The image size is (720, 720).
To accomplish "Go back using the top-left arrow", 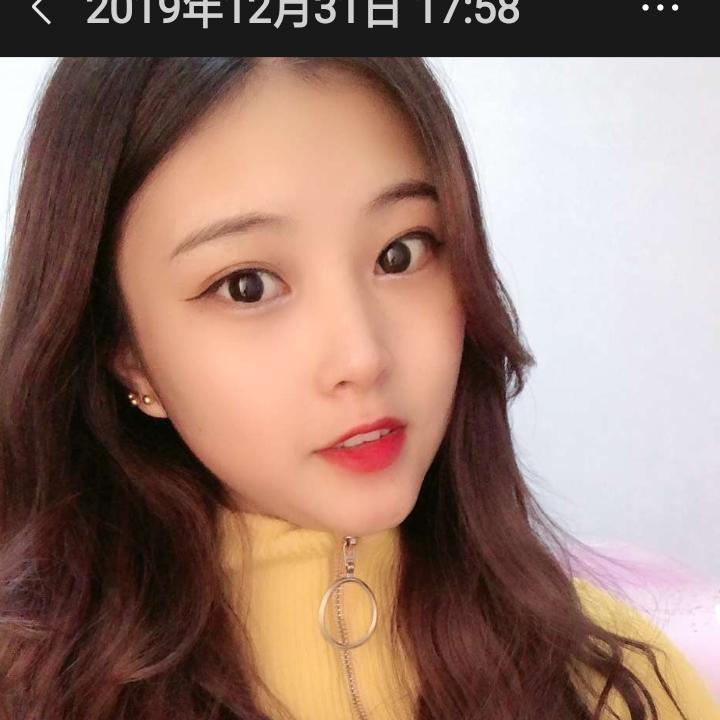I will [x=40, y=11].
